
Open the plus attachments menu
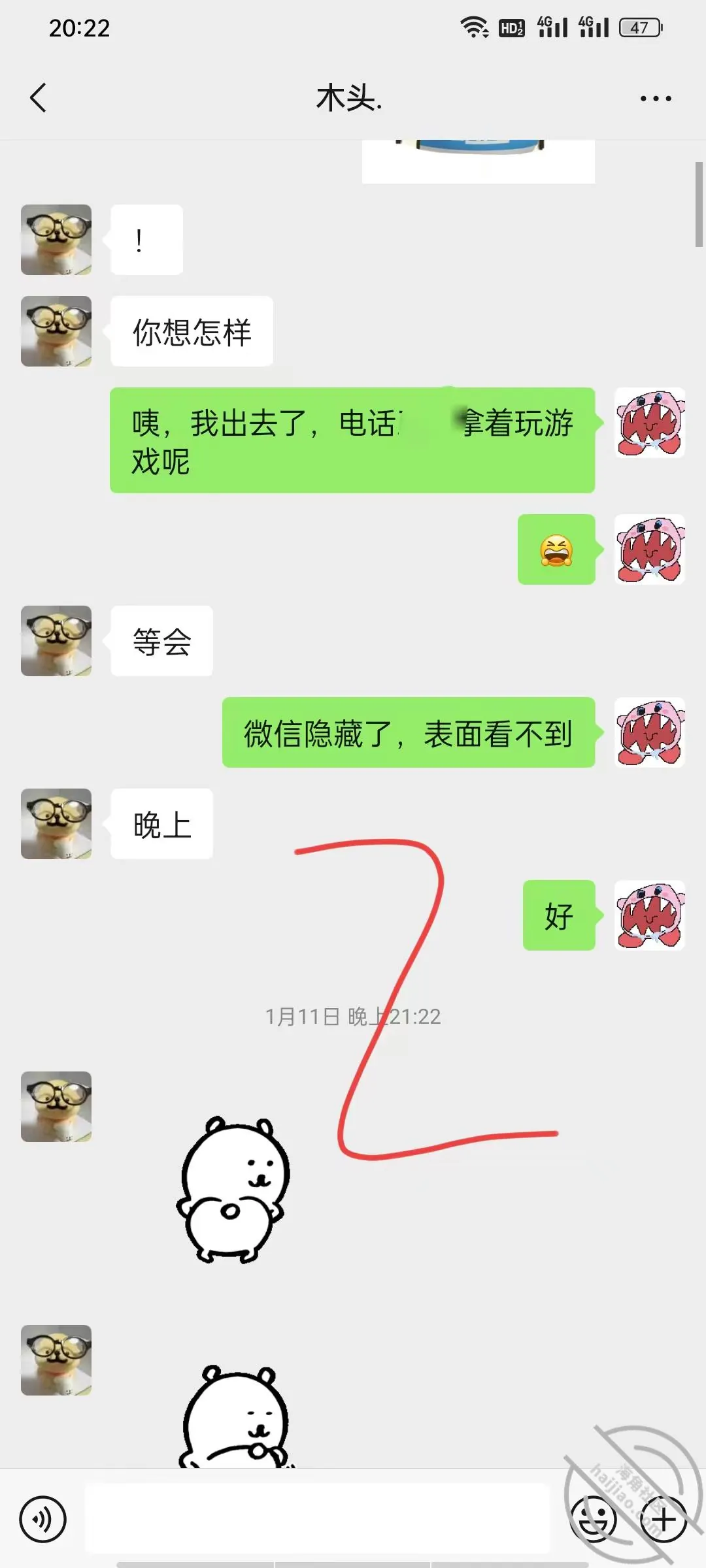click(x=664, y=1520)
